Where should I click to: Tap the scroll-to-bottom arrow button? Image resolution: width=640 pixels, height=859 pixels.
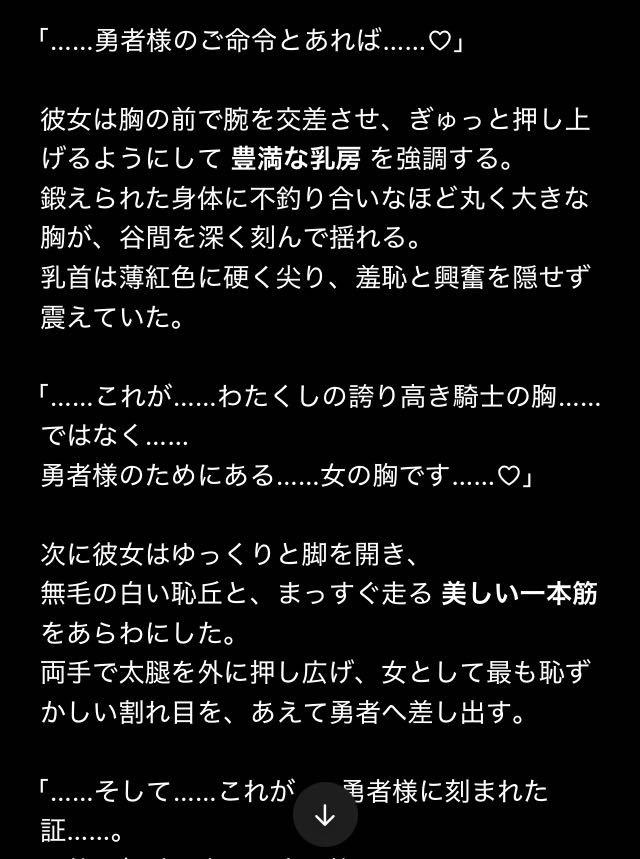click(325, 814)
